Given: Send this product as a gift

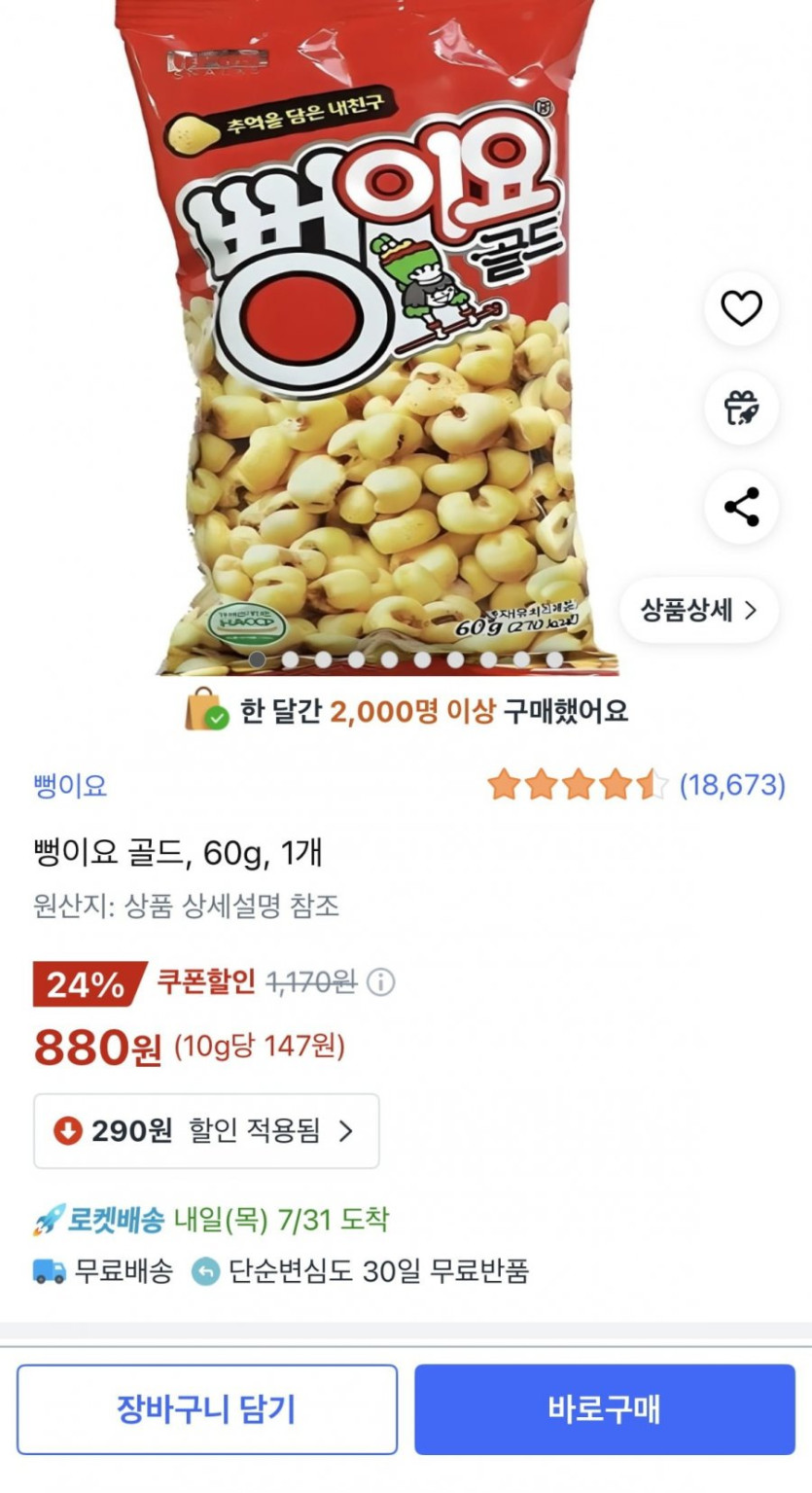Looking at the screenshot, I should click(741, 409).
